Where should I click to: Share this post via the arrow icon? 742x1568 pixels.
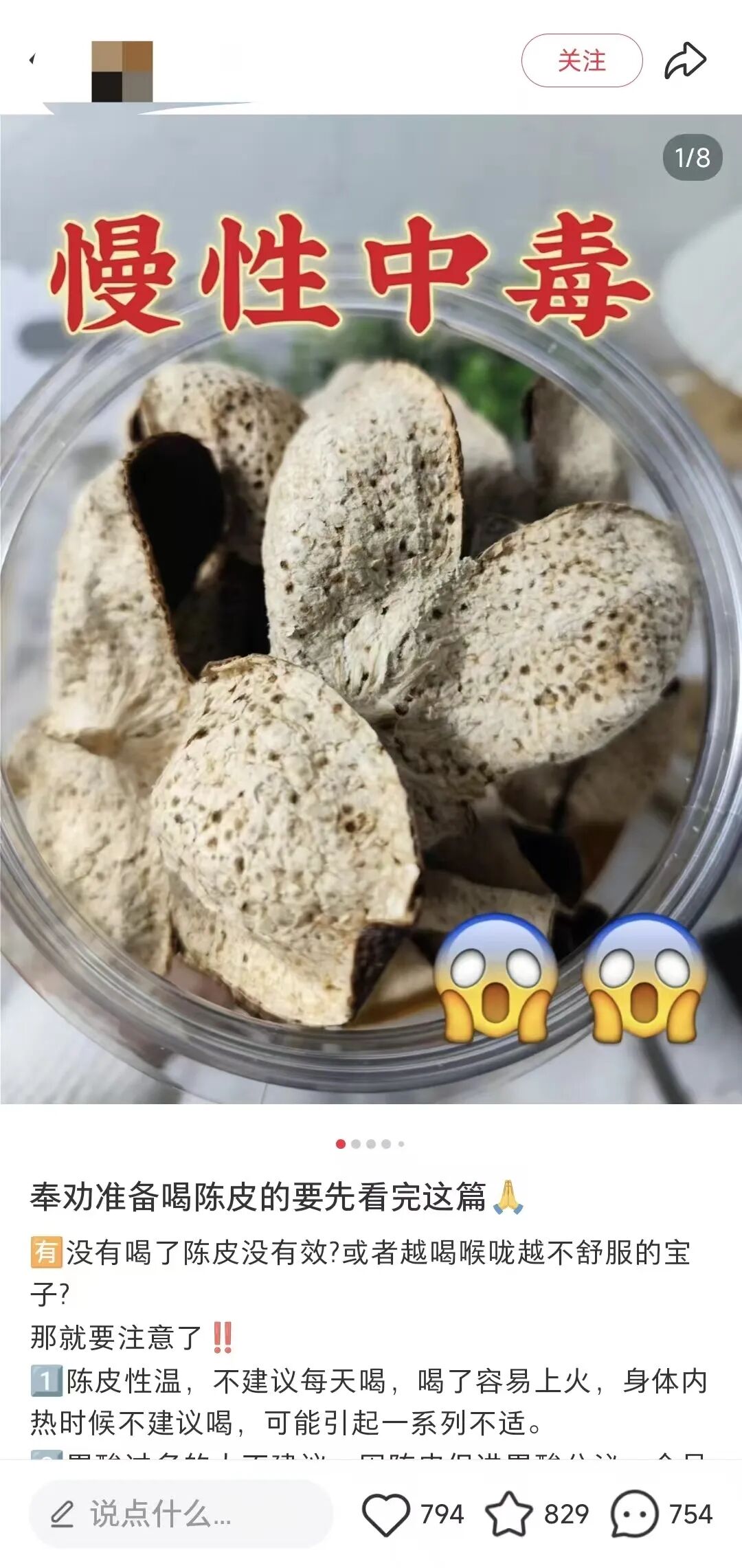pyautogui.click(x=685, y=60)
